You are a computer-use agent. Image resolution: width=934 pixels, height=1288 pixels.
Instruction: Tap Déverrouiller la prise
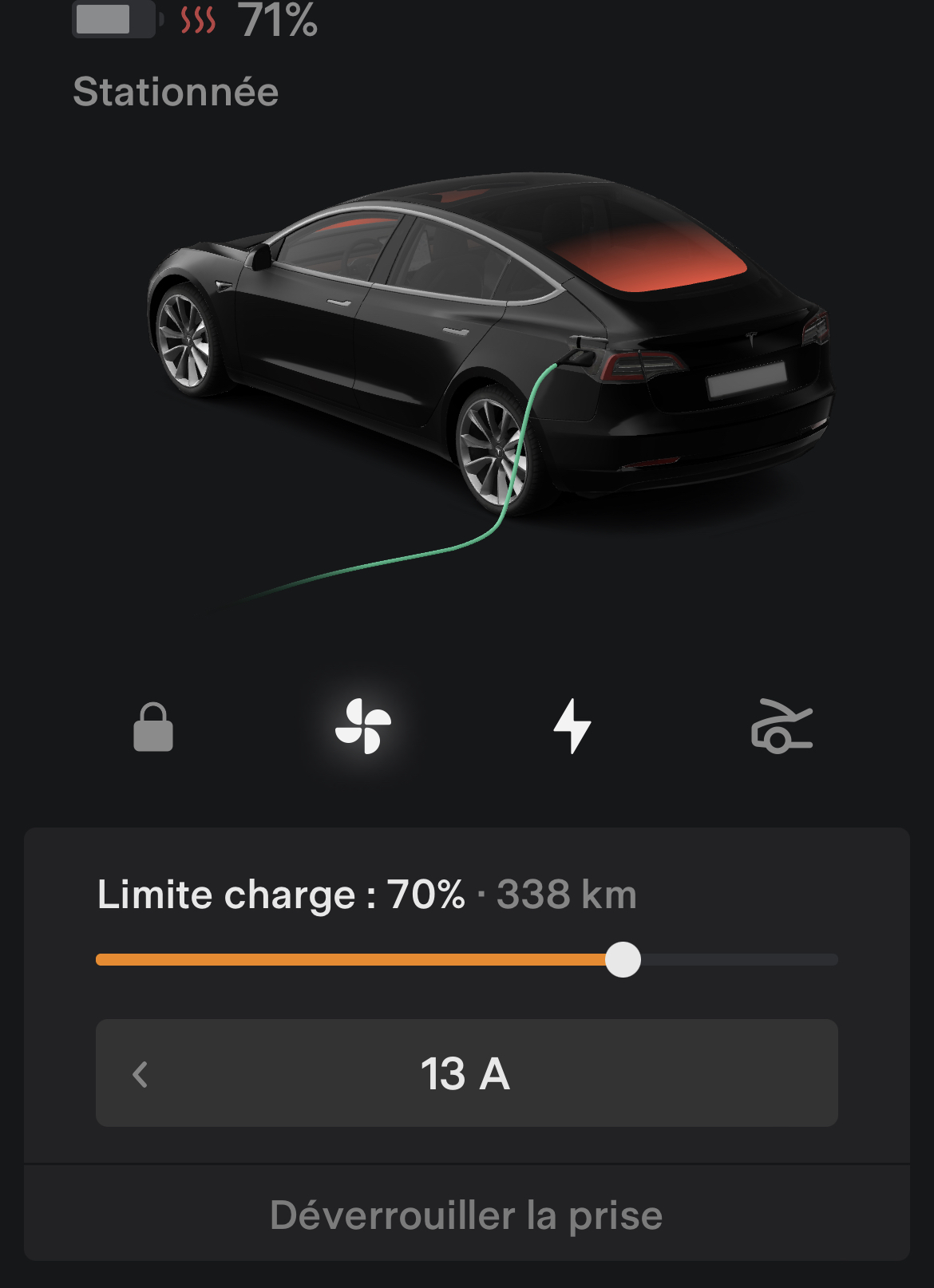pyautogui.click(x=466, y=1215)
